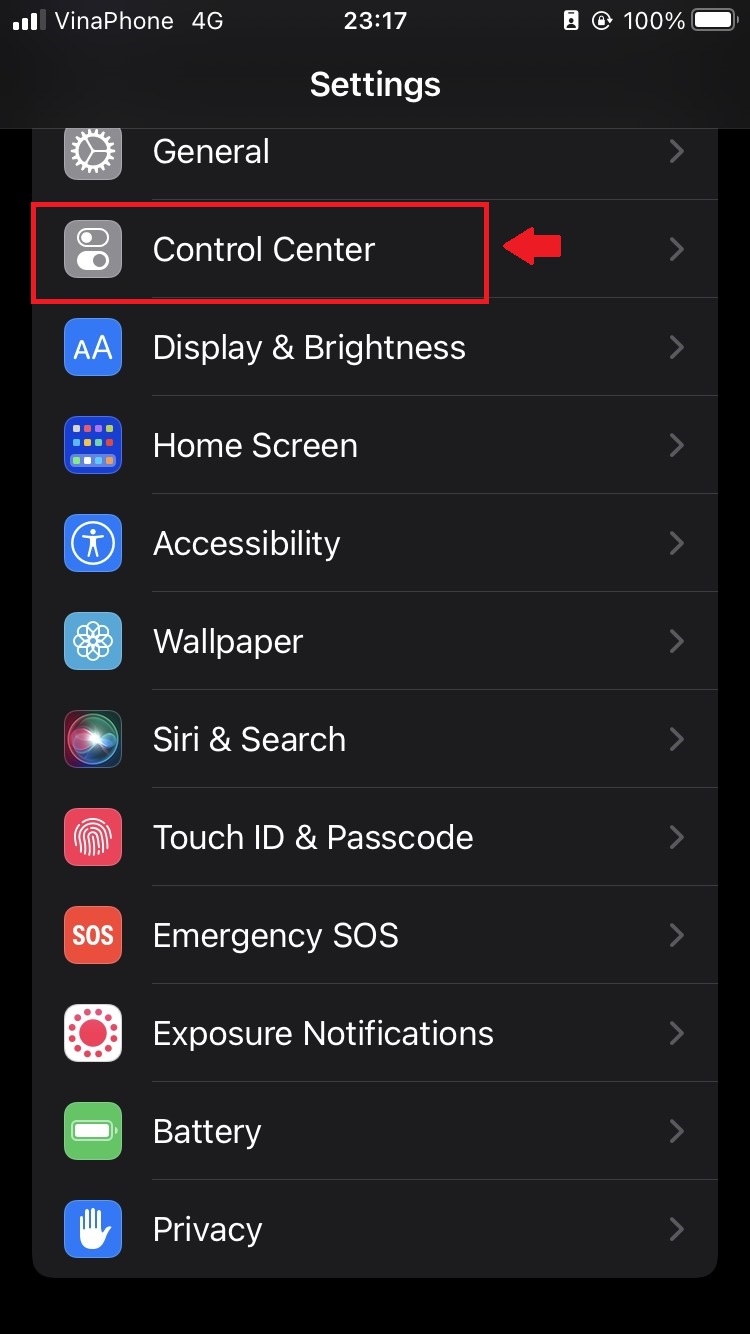Go to Display & Brightness
The width and height of the screenshot is (750, 1334).
pos(375,348)
